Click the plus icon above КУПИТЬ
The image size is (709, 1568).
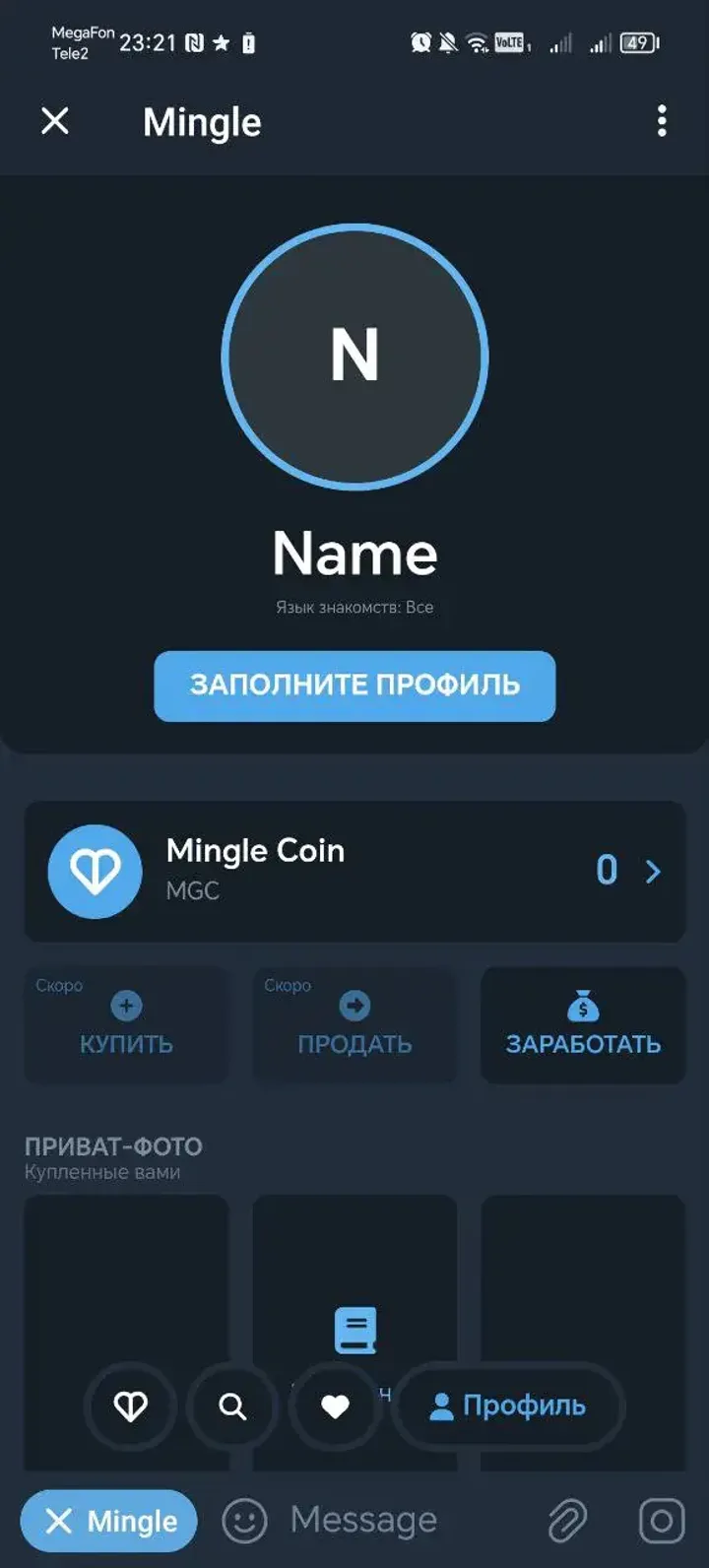click(x=126, y=1006)
